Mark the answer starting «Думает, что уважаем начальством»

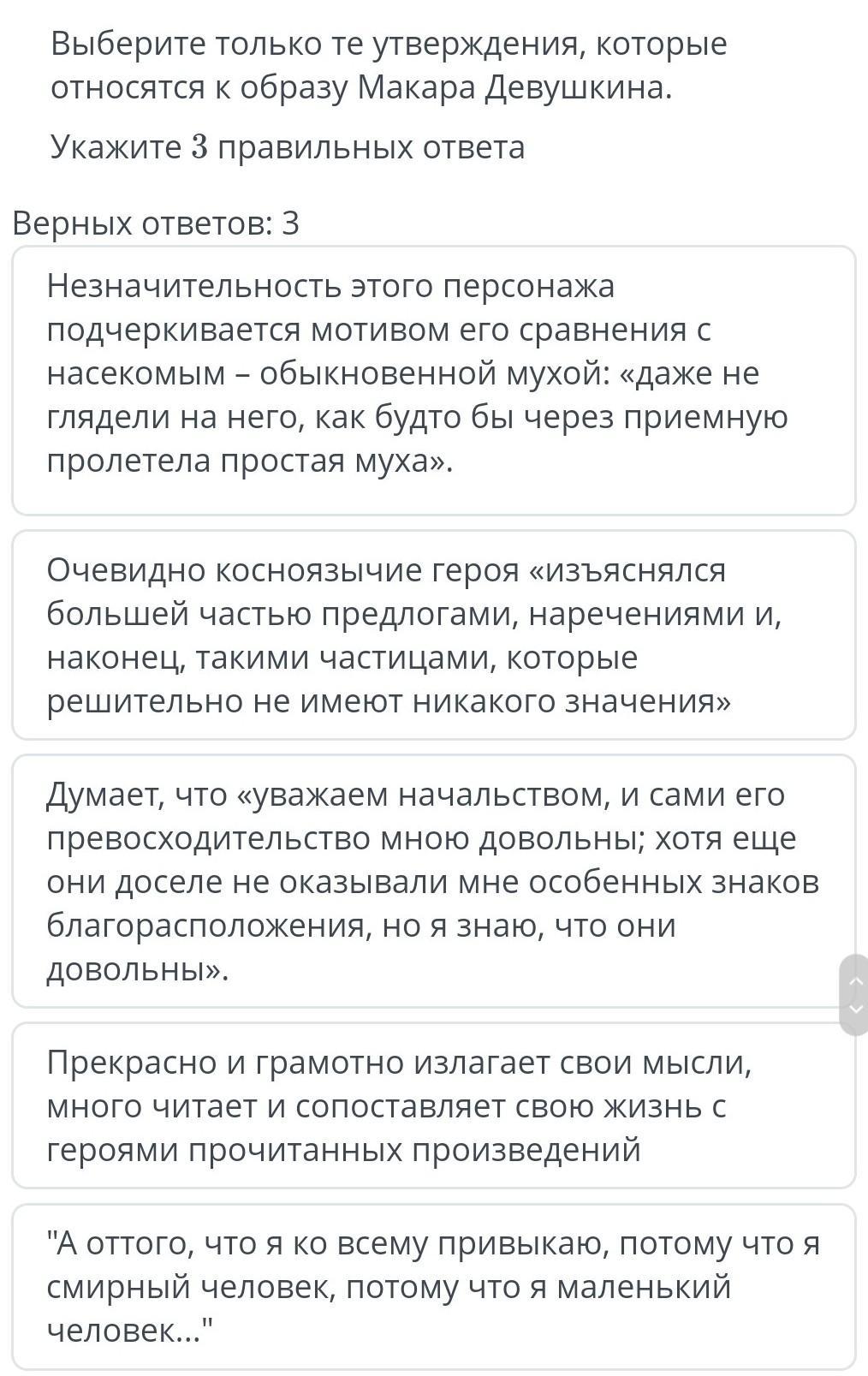(434, 880)
